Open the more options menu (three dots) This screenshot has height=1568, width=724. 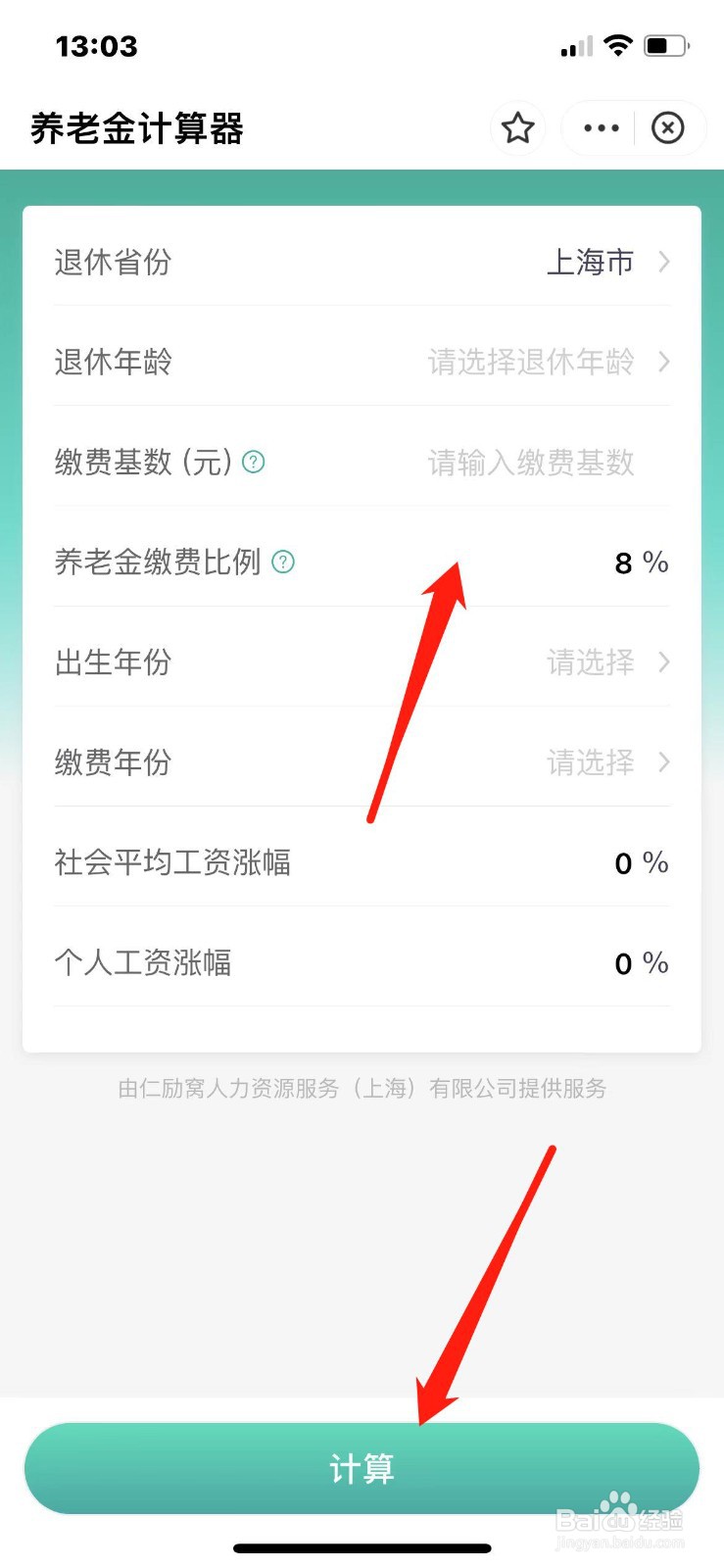pos(599,127)
